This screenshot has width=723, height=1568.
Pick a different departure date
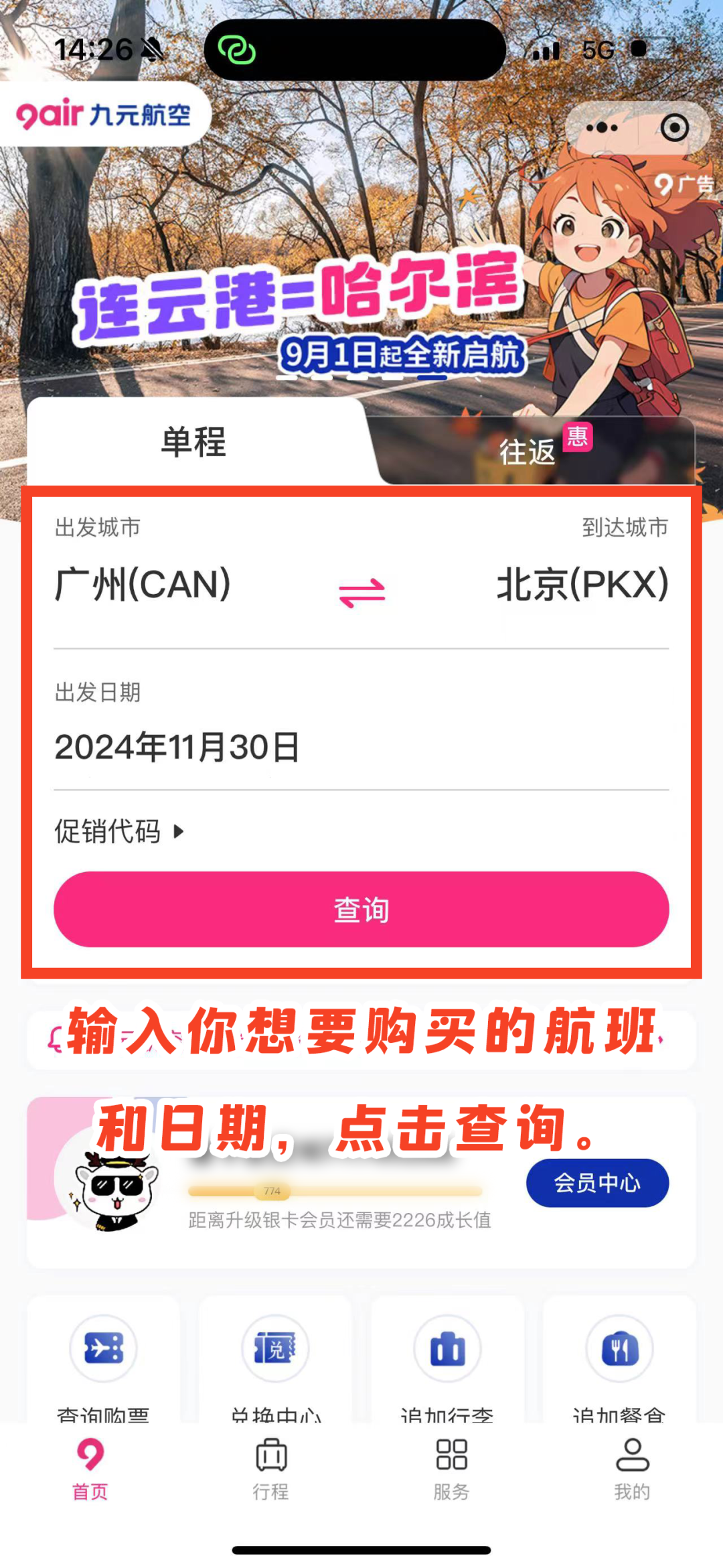point(177,747)
